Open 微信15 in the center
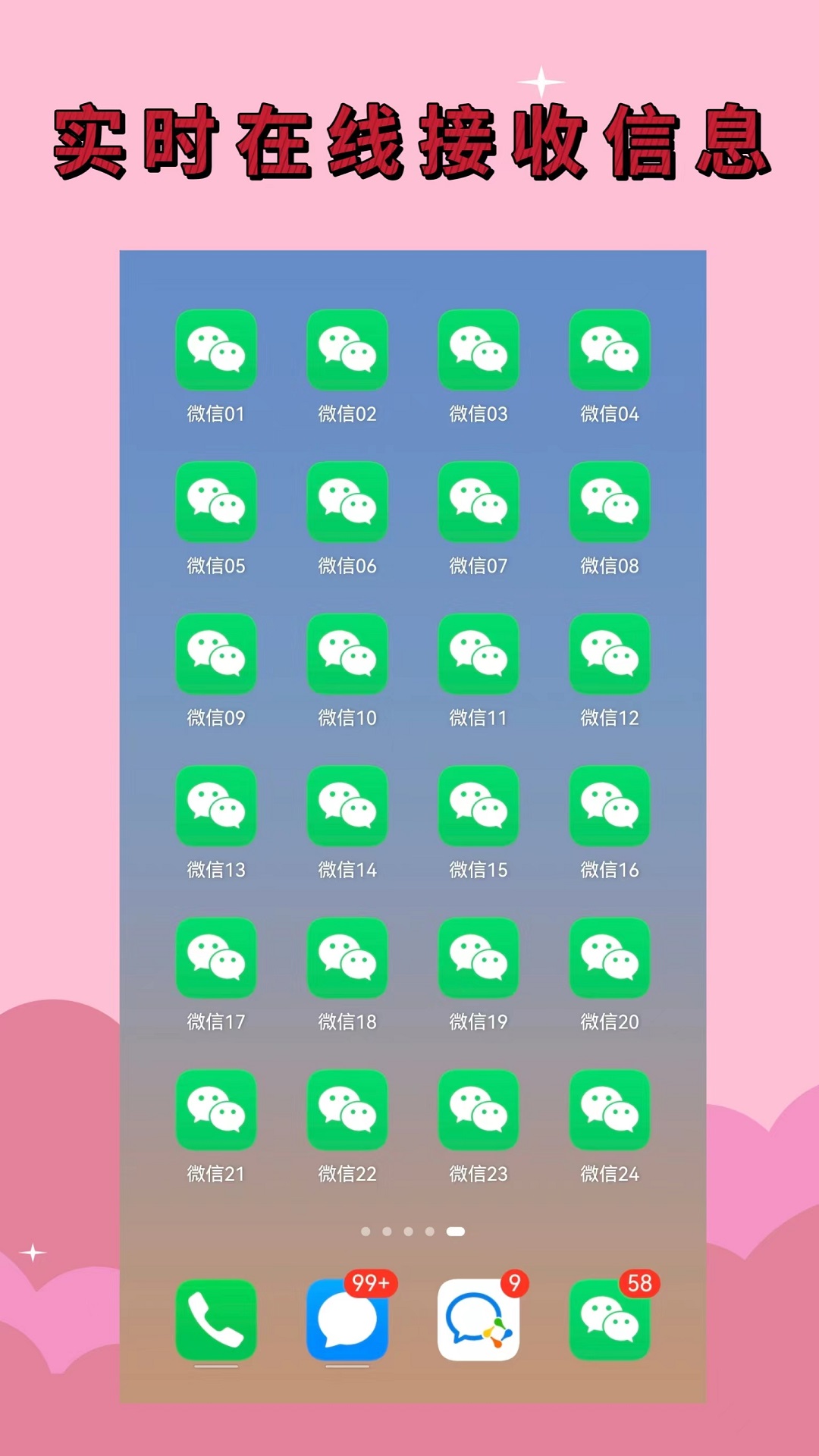The image size is (819, 1456). [x=479, y=806]
